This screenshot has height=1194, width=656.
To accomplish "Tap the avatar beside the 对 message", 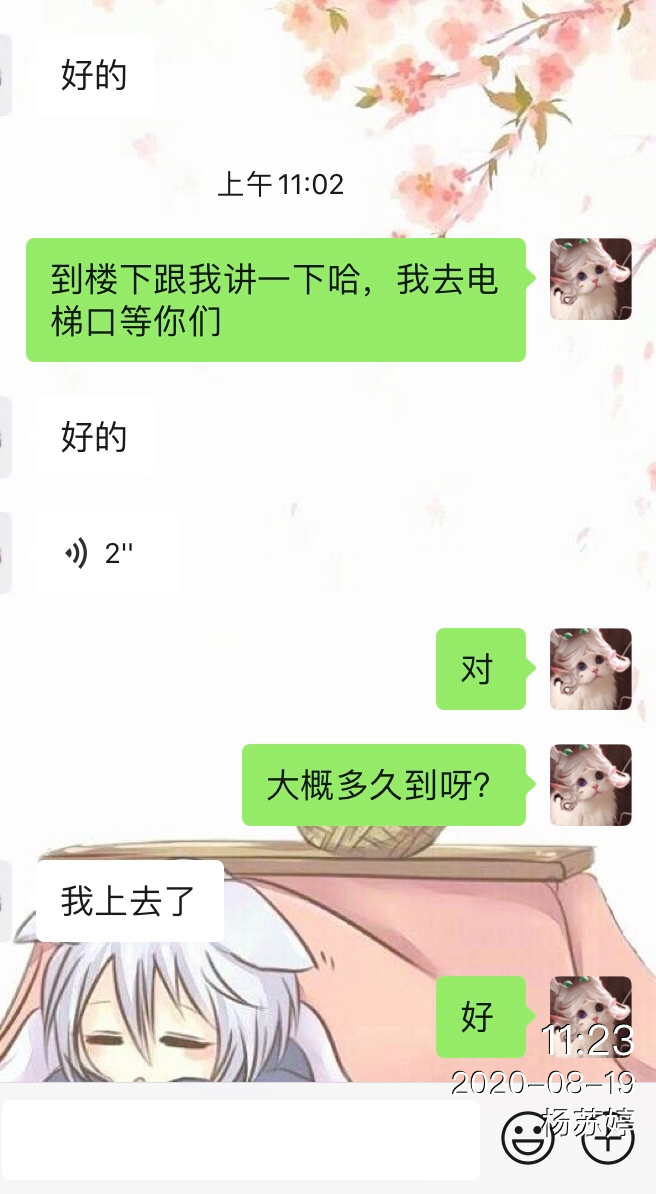I will tap(591, 669).
